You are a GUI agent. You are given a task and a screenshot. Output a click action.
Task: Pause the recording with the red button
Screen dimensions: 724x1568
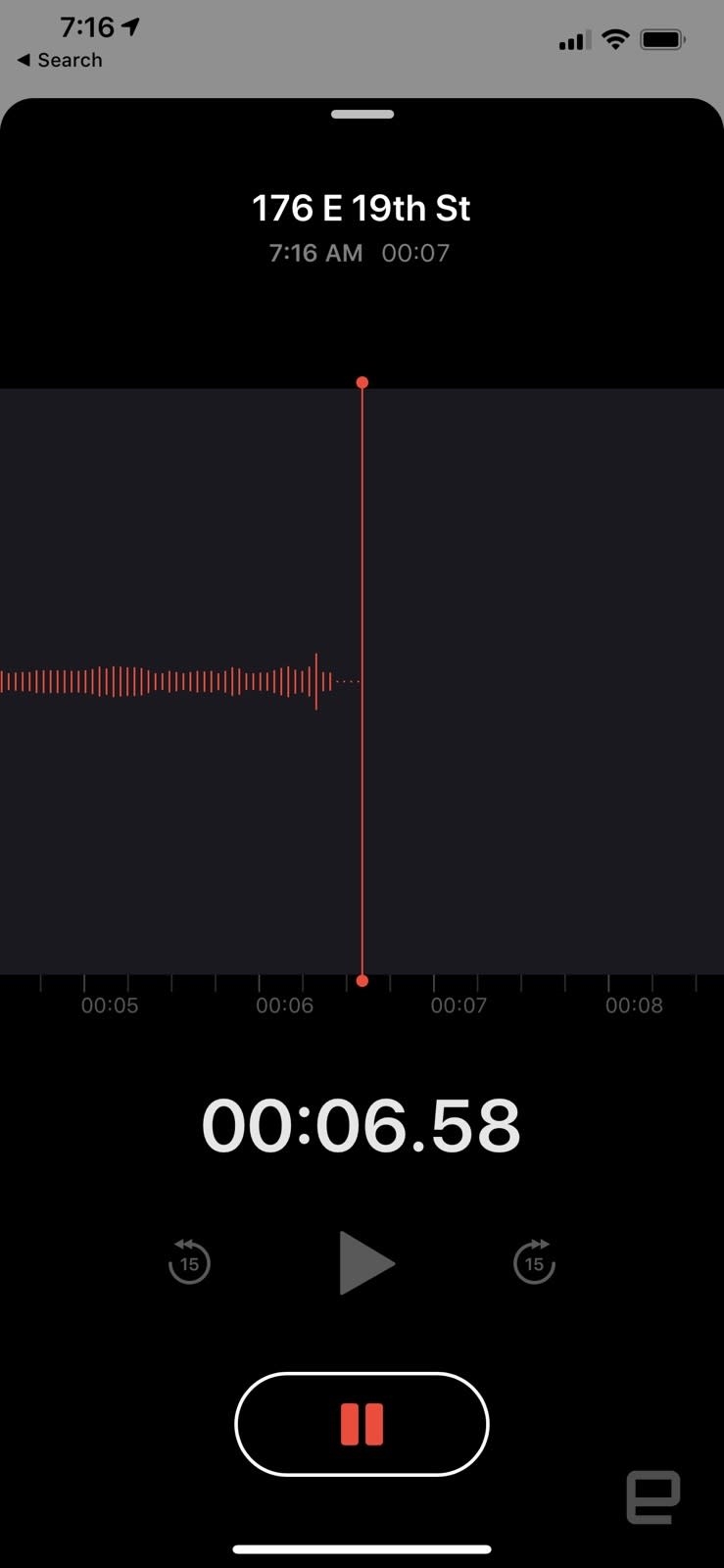pyautogui.click(x=362, y=1424)
